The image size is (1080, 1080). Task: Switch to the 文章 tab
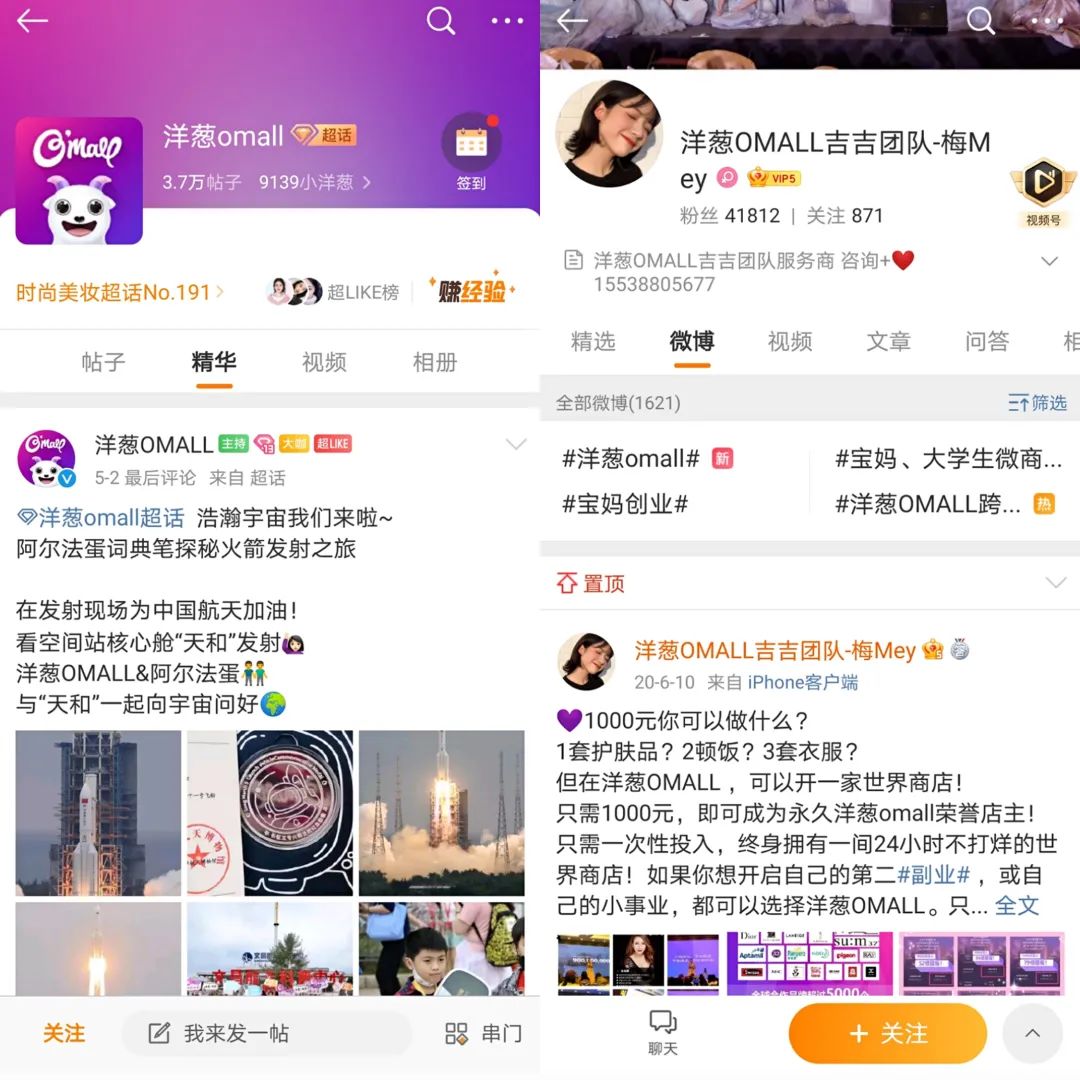[x=888, y=341]
